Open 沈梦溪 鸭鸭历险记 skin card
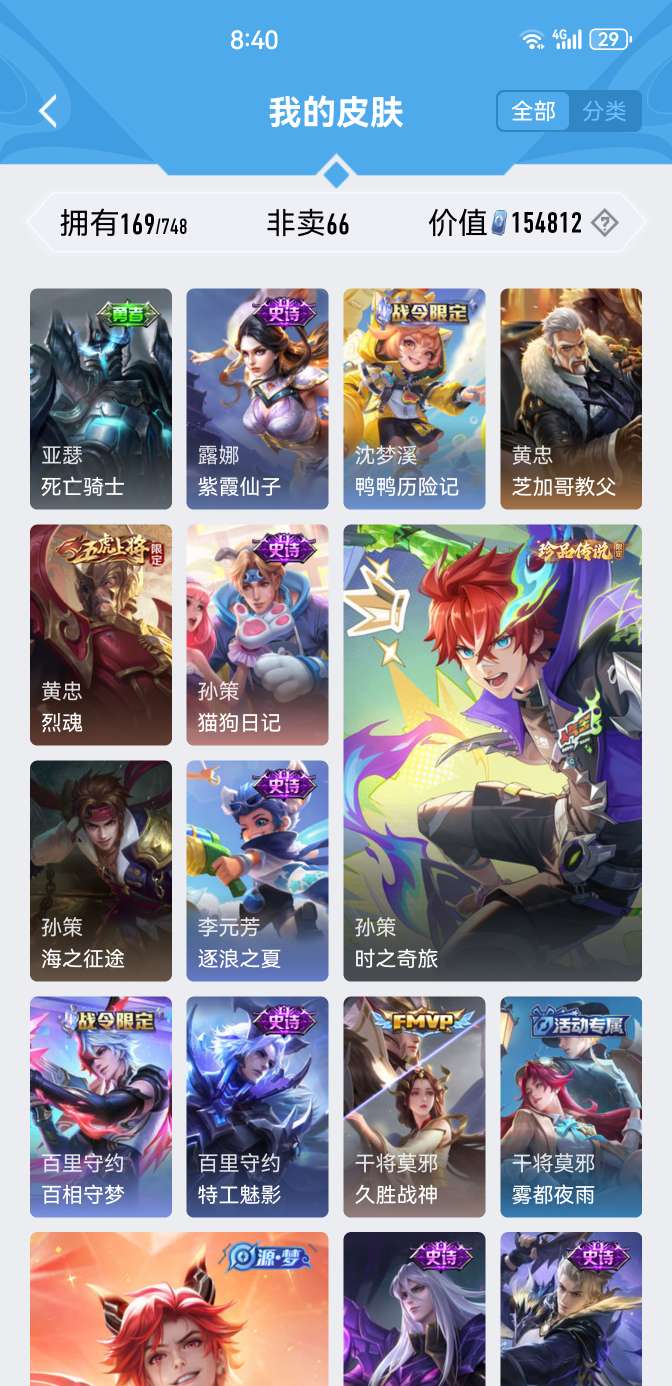This screenshot has width=672, height=1386. [x=414, y=399]
